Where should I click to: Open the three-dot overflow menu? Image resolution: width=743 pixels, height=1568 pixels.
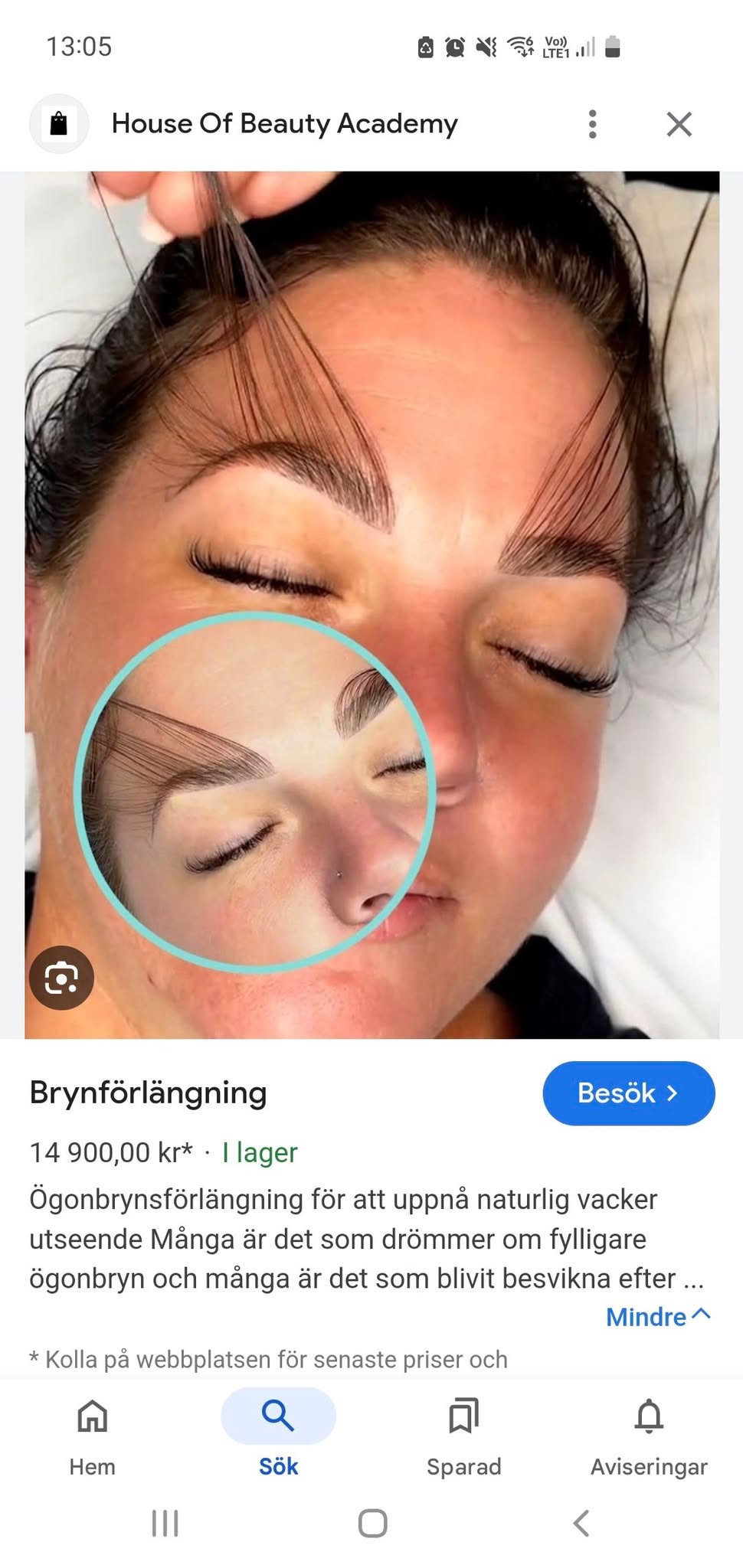click(592, 124)
